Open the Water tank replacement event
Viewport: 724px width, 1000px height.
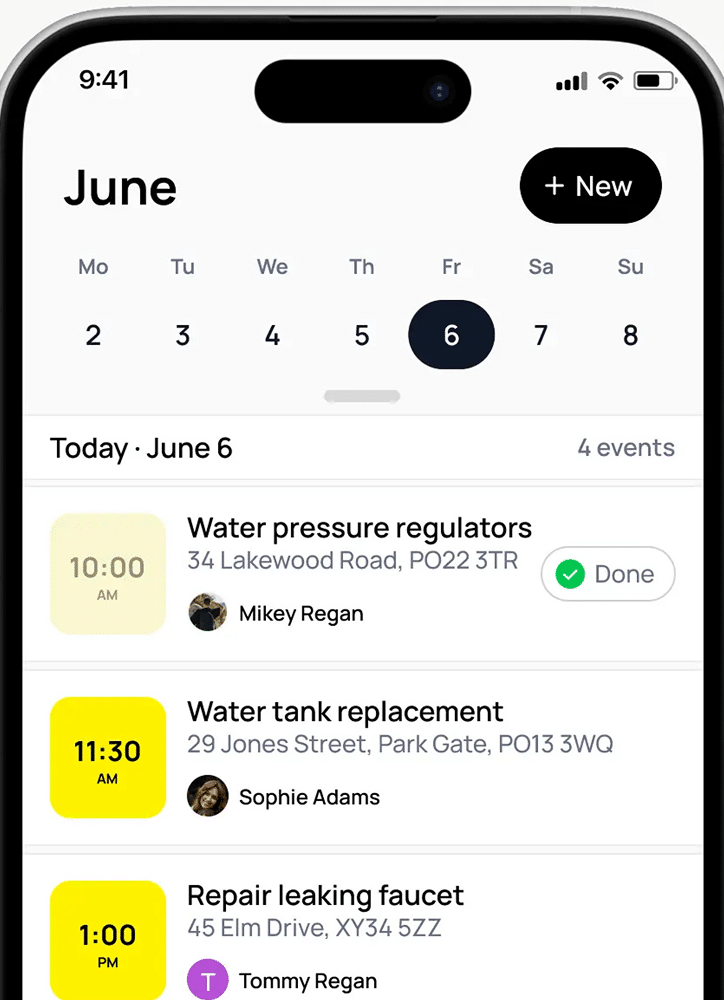[345, 712]
